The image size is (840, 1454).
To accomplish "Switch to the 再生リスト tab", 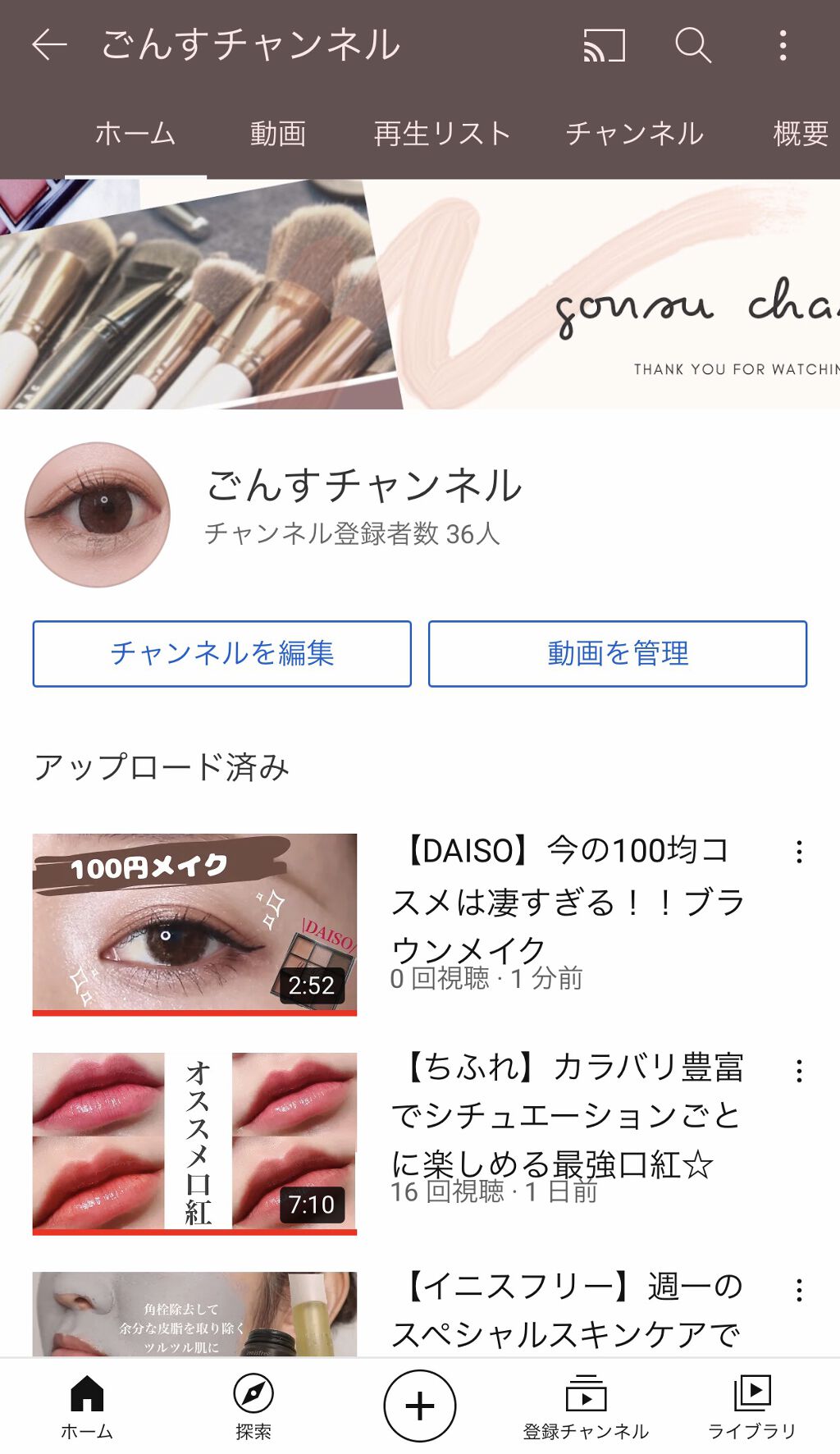I will click(441, 134).
